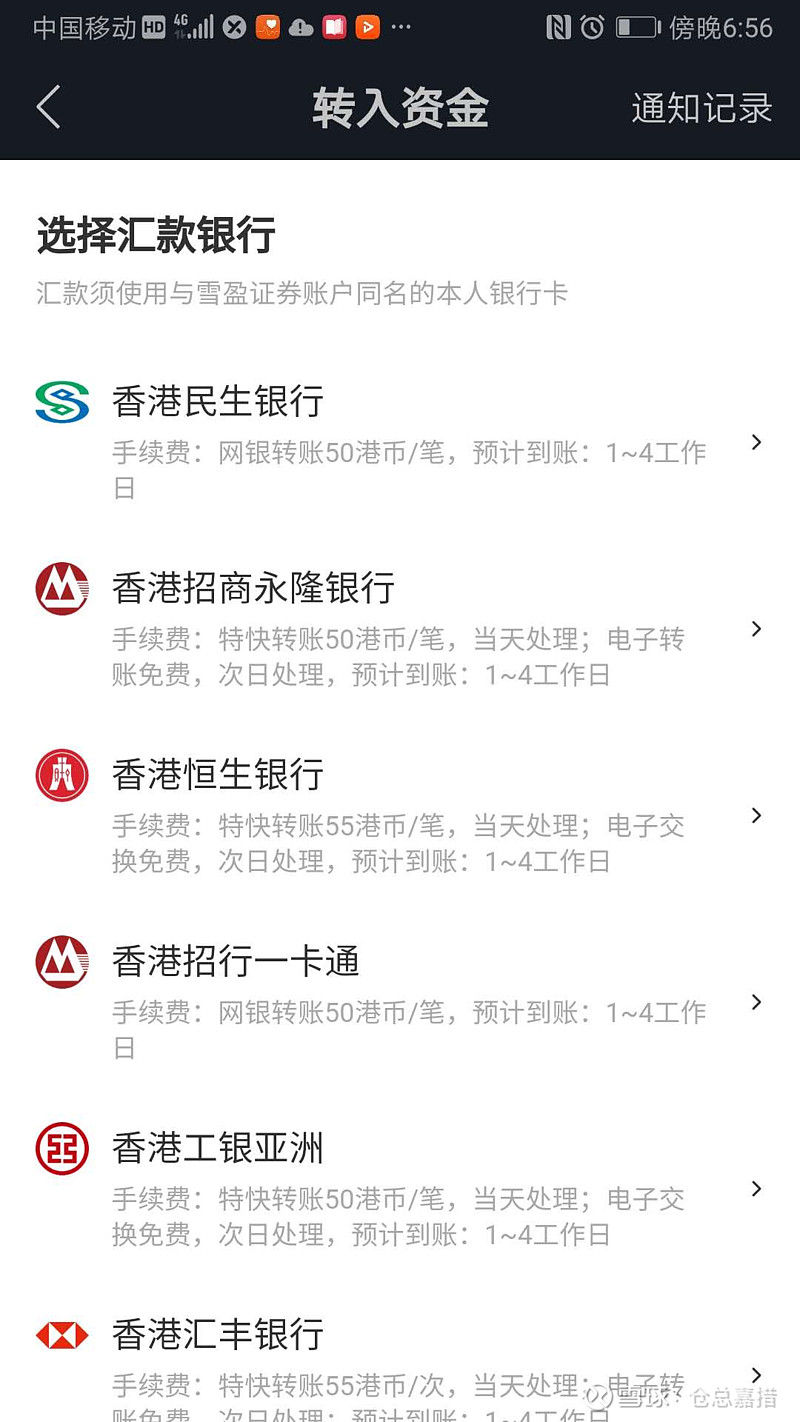
Task: Tap the HSBC 香港汇丰银行 hexagon logo
Action: pos(61,1334)
